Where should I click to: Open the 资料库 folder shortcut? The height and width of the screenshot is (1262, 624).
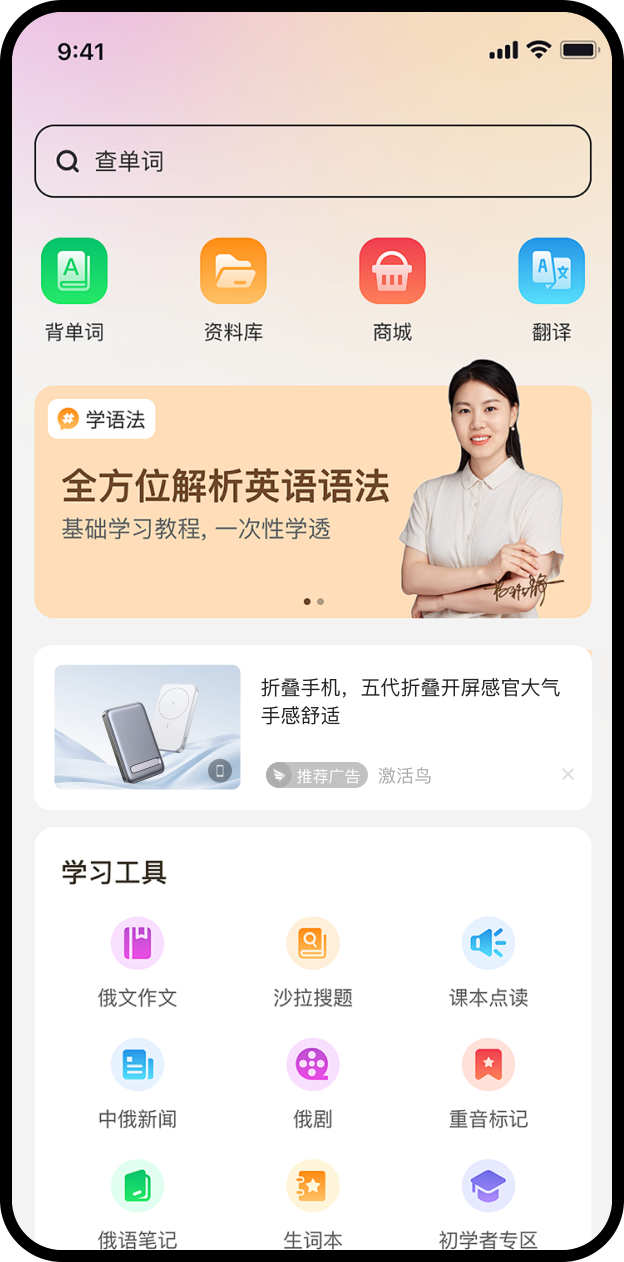[x=233, y=271]
